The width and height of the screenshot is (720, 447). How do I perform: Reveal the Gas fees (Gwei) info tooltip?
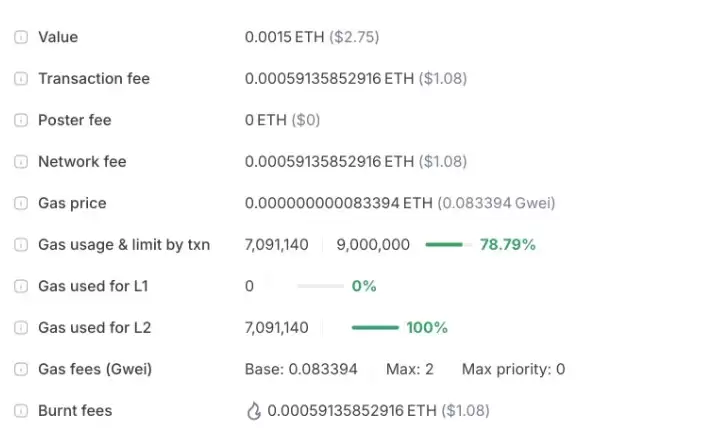click(21, 369)
